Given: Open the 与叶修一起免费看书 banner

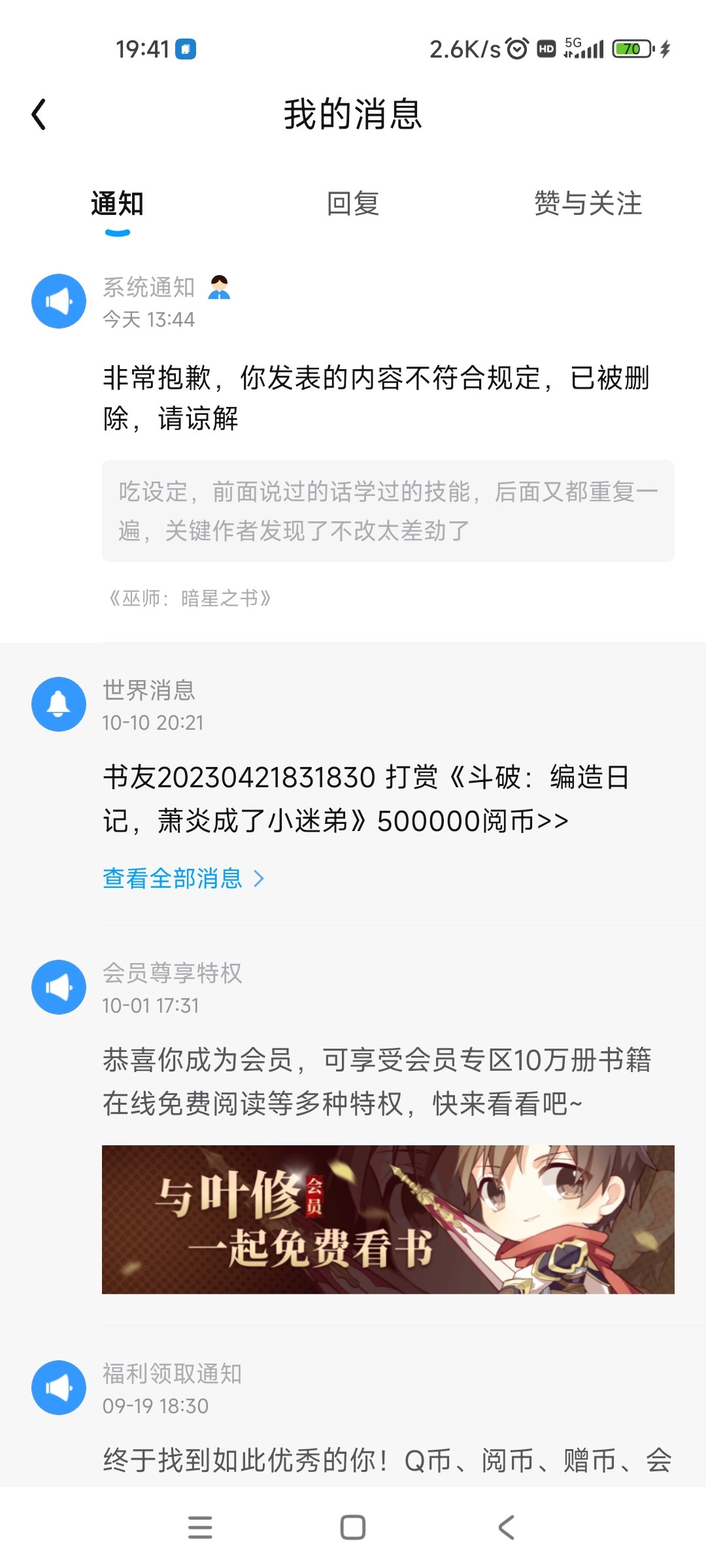Looking at the screenshot, I should (388, 1219).
